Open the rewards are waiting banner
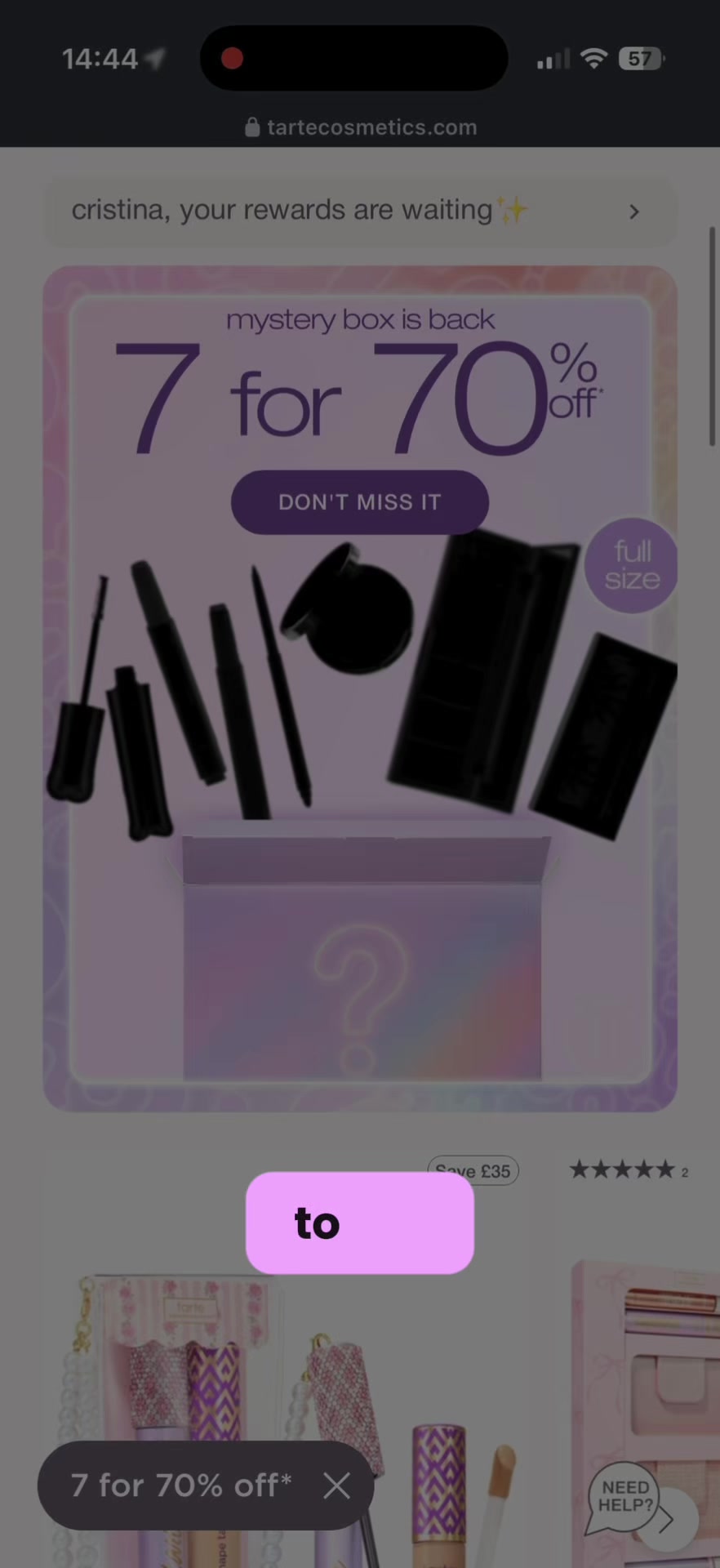This screenshot has width=720, height=1568. coord(360,212)
